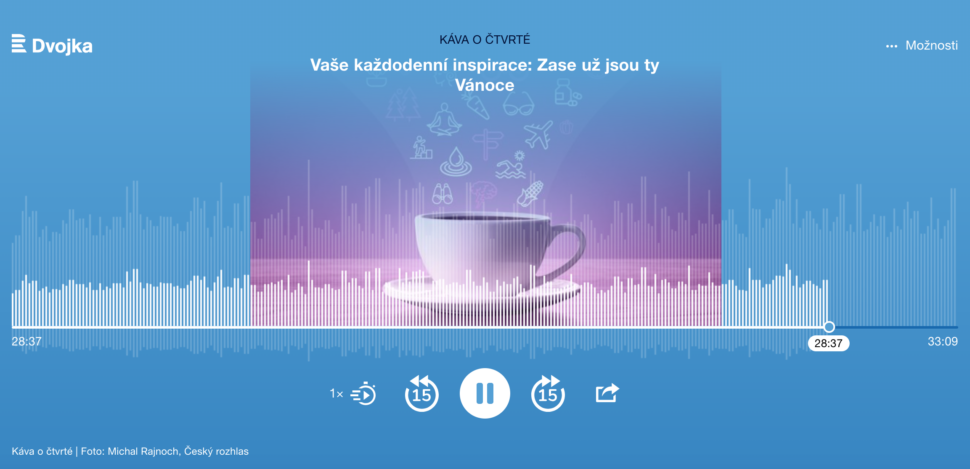970x469 pixels.
Task: Share this episode
Action: pyautogui.click(x=607, y=394)
